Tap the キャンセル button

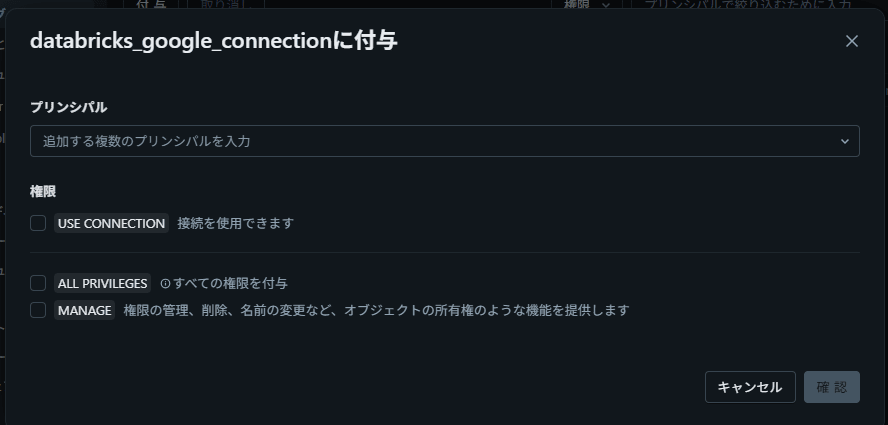[750, 387]
